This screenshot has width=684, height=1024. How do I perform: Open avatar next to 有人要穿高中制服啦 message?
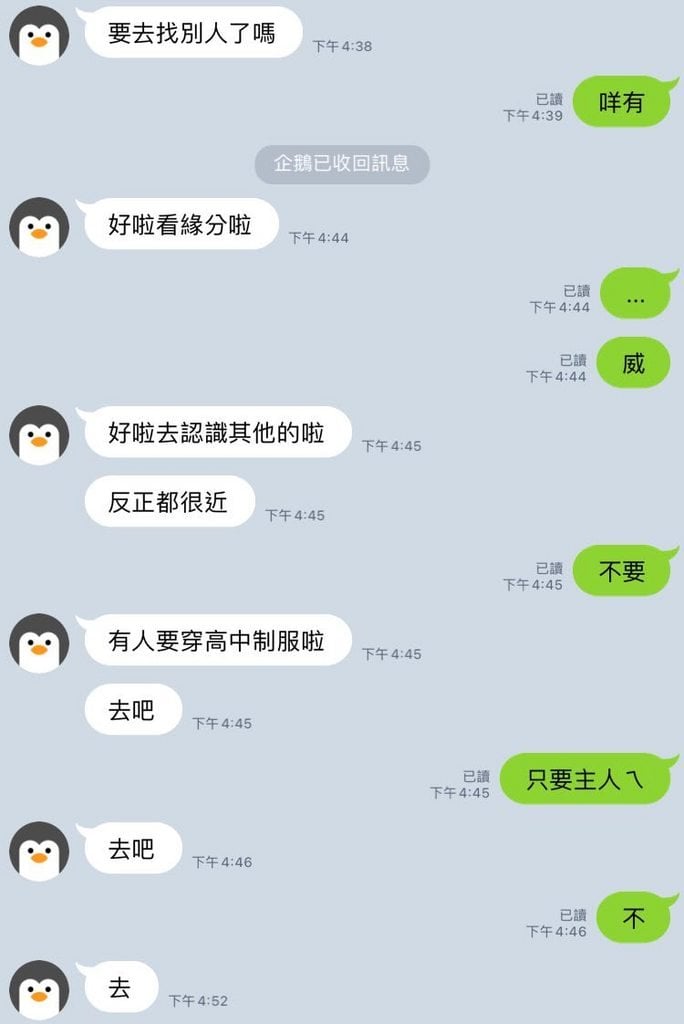click(39, 643)
